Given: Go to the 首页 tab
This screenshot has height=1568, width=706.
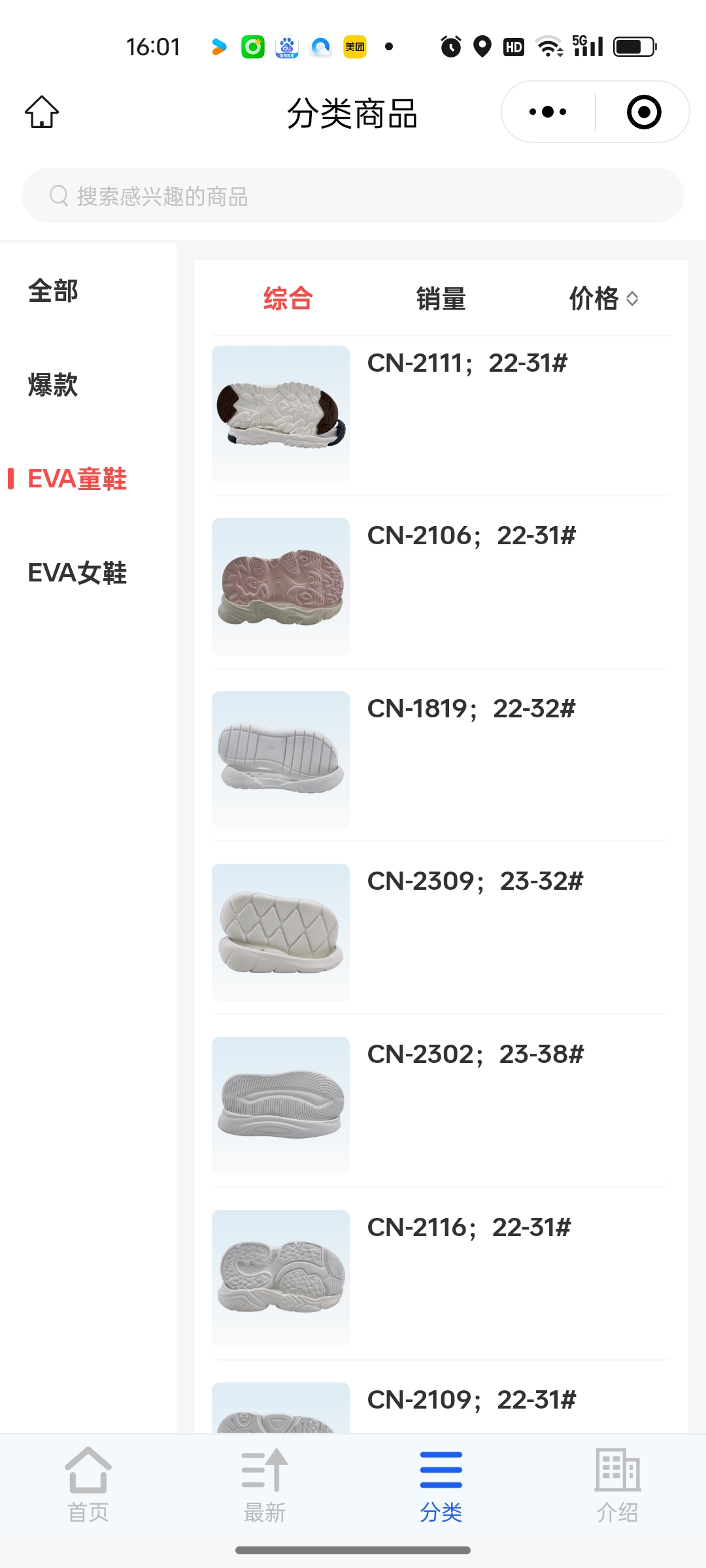Looking at the screenshot, I should [x=88, y=1484].
